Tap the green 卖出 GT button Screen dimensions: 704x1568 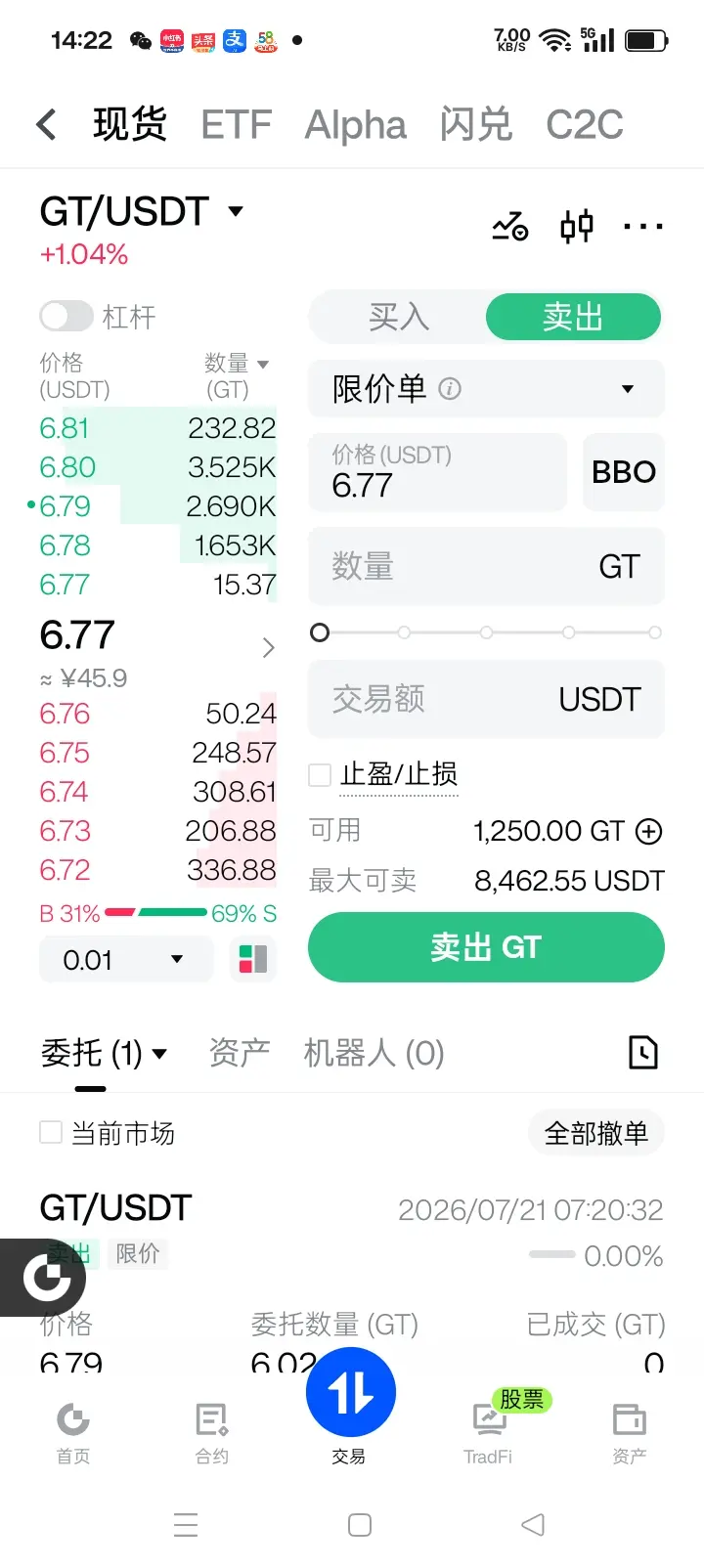[x=486, y=947]
